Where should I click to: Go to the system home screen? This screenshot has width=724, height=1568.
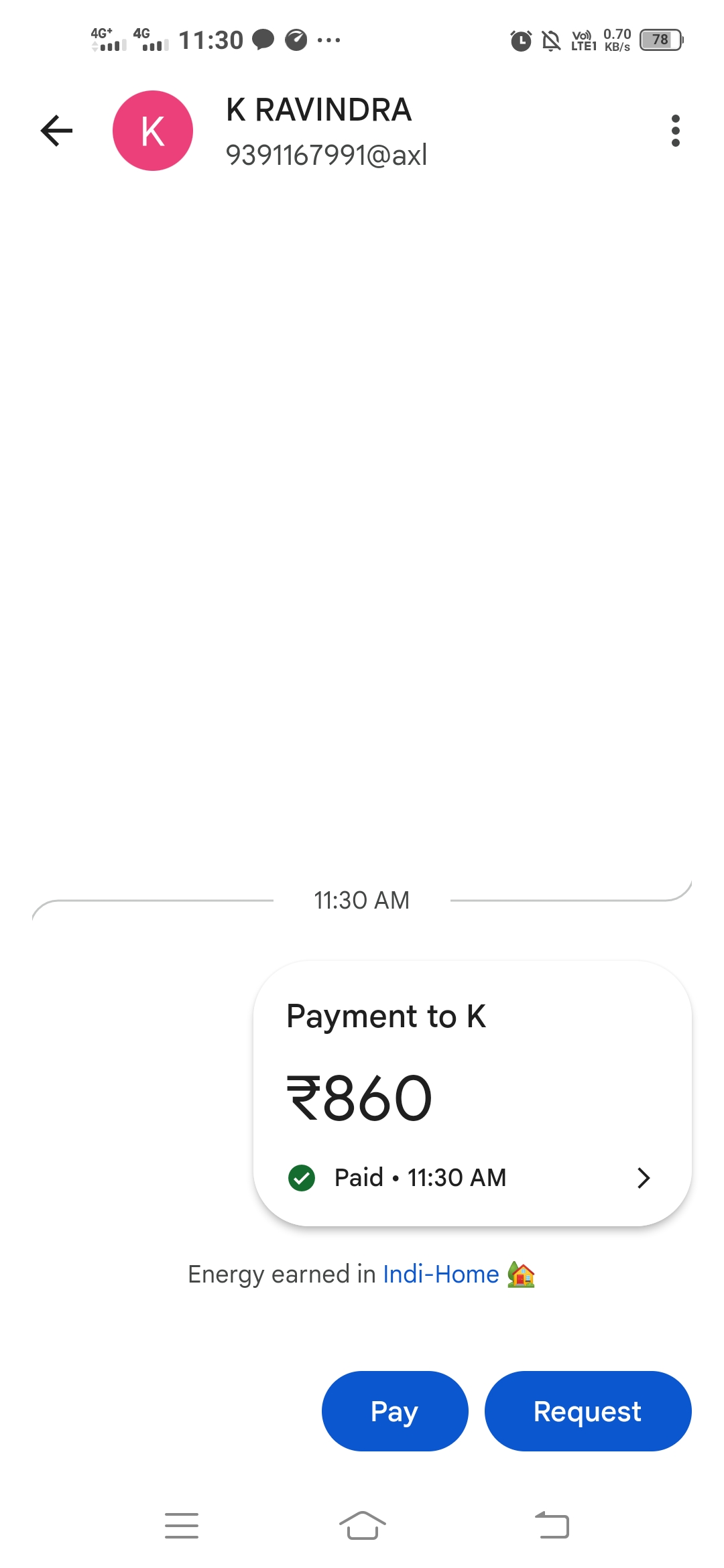pos(362,1526)
